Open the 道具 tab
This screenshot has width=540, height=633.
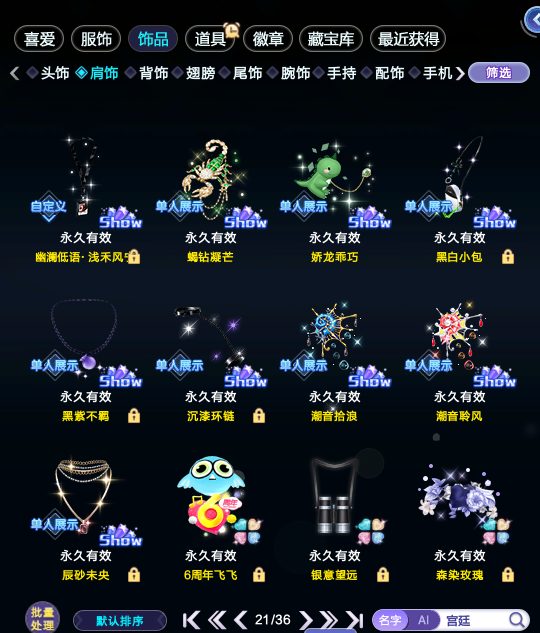(210, 39)
